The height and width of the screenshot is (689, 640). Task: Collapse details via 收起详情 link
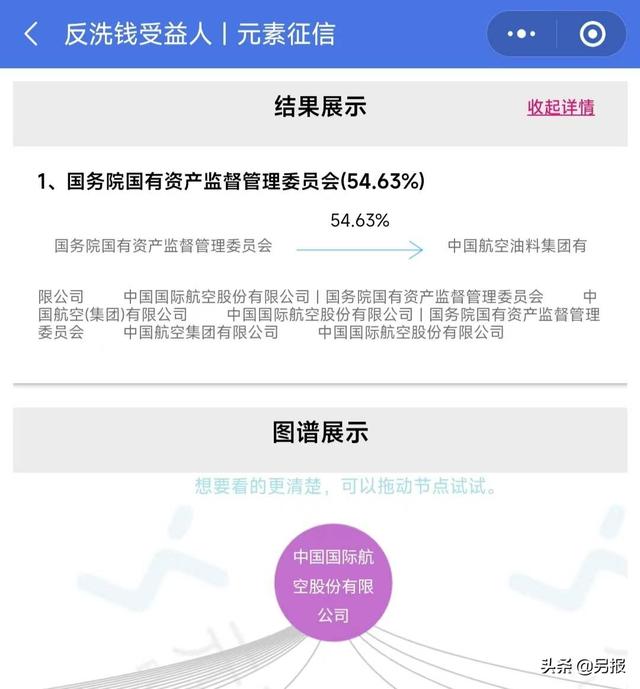click(x=561, y=108)
